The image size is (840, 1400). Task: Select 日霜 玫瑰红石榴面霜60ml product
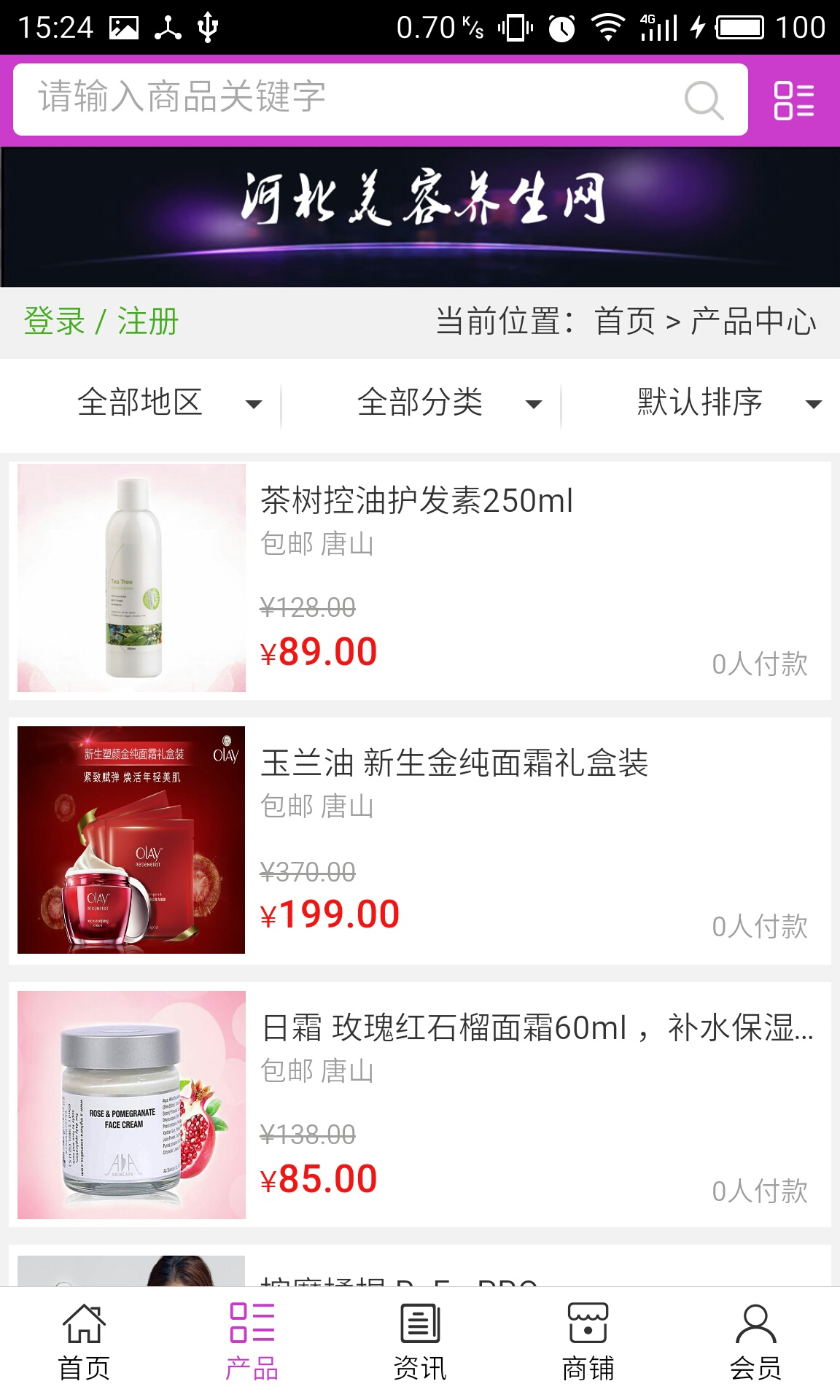pyautogui.click(x=537, y=1028)
